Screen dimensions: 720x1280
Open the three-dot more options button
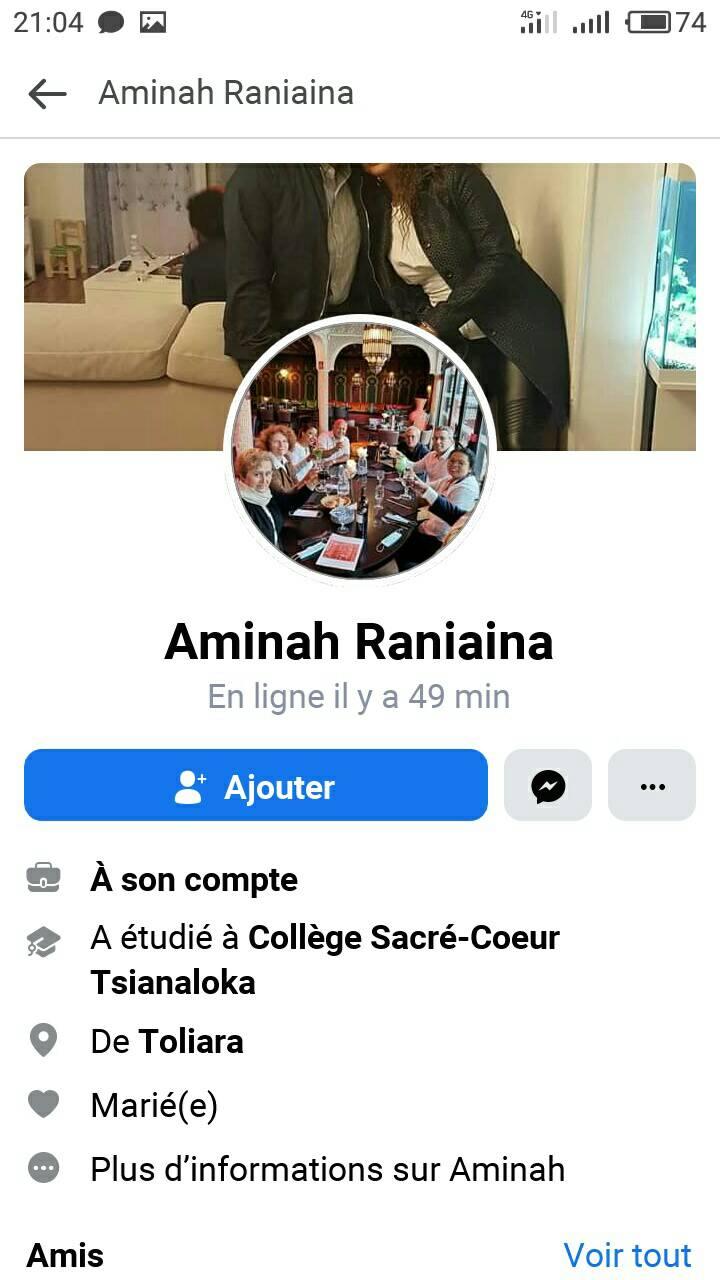[652, 785]
